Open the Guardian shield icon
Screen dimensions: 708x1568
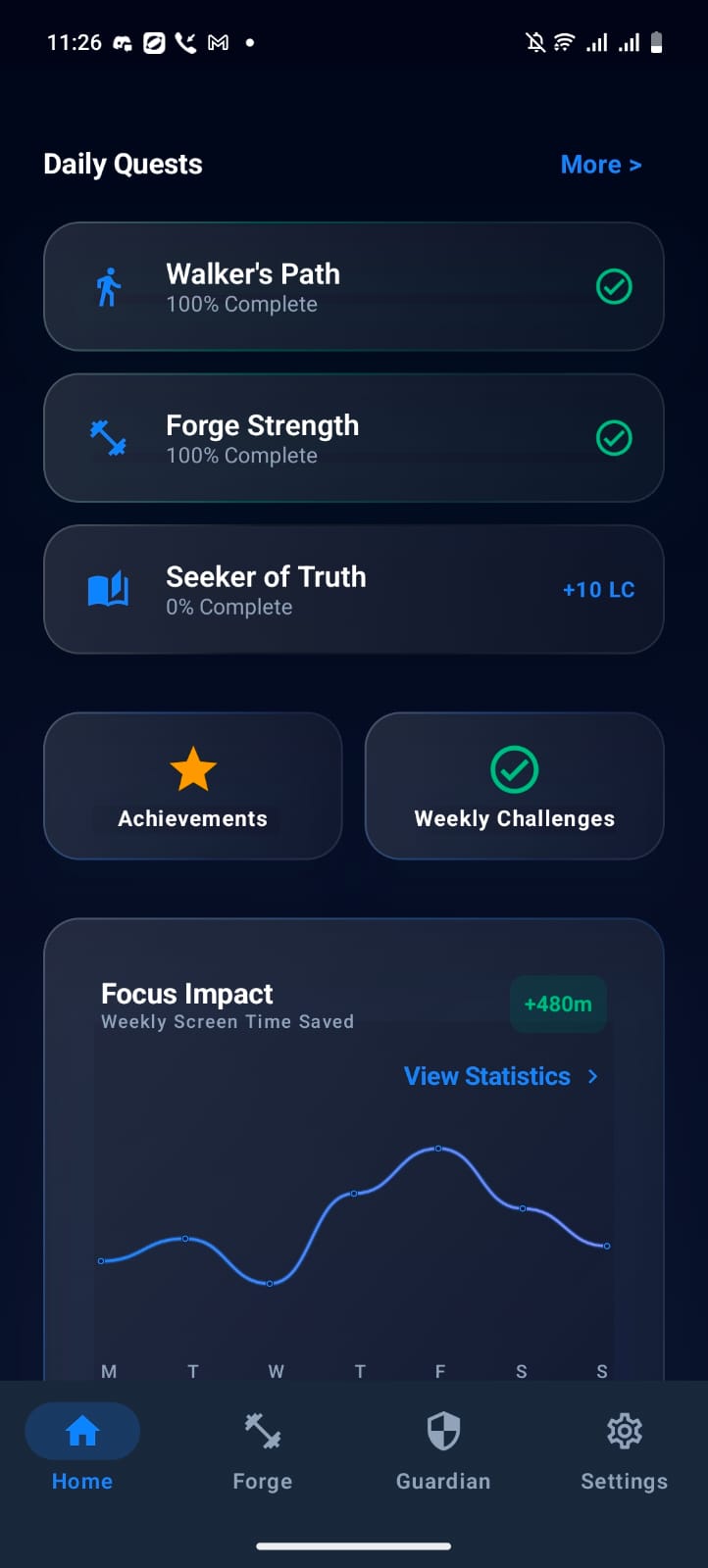point(443,1431)
